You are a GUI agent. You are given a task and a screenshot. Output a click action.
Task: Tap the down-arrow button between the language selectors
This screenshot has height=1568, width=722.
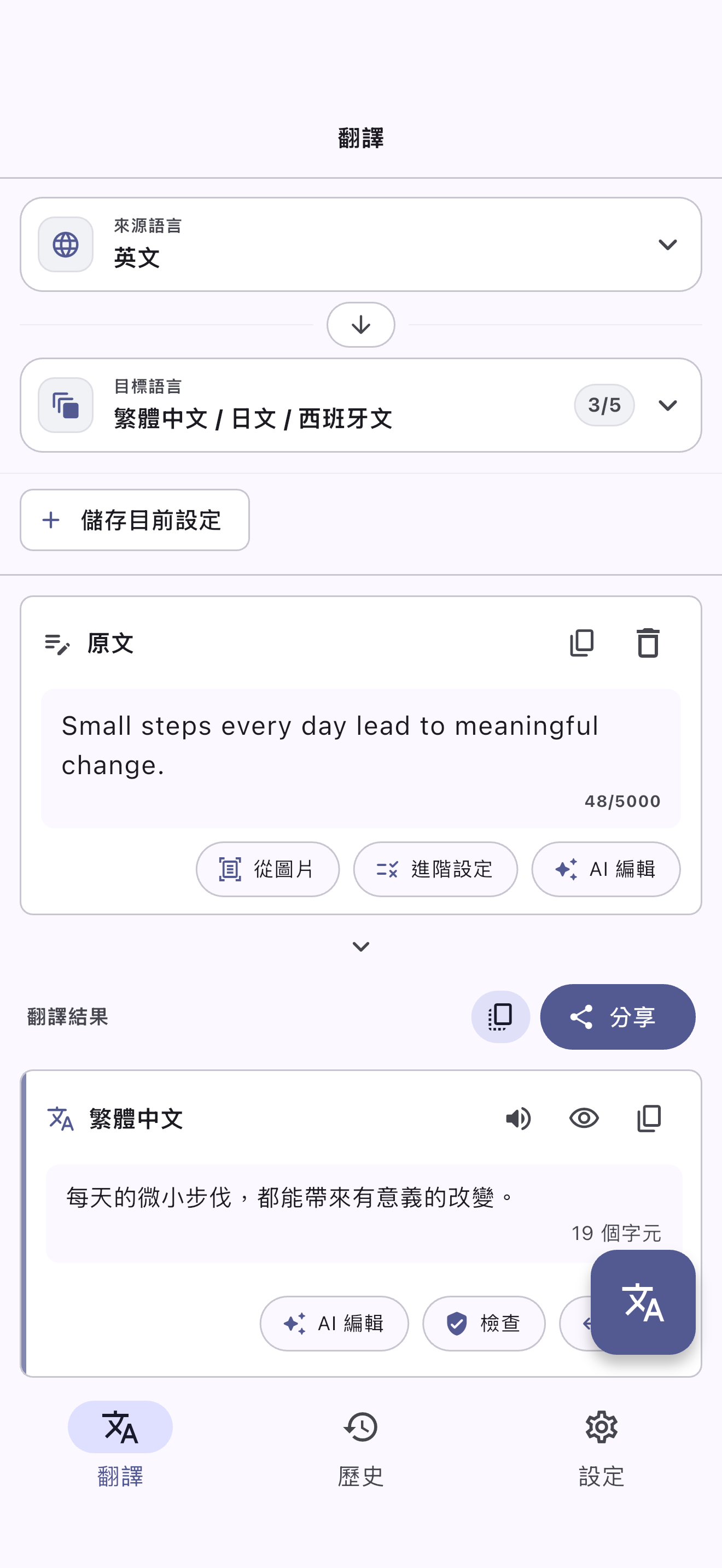click(360, 324)
